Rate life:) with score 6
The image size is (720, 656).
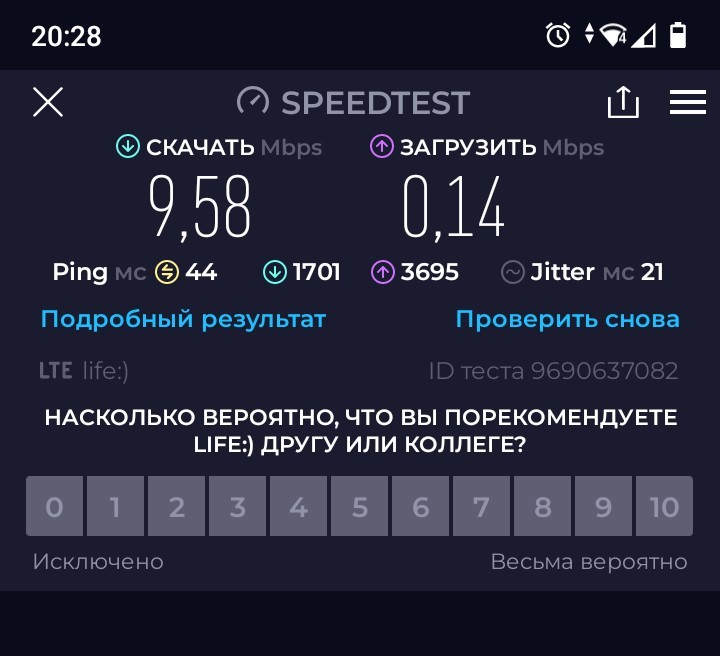pos(420,507)
